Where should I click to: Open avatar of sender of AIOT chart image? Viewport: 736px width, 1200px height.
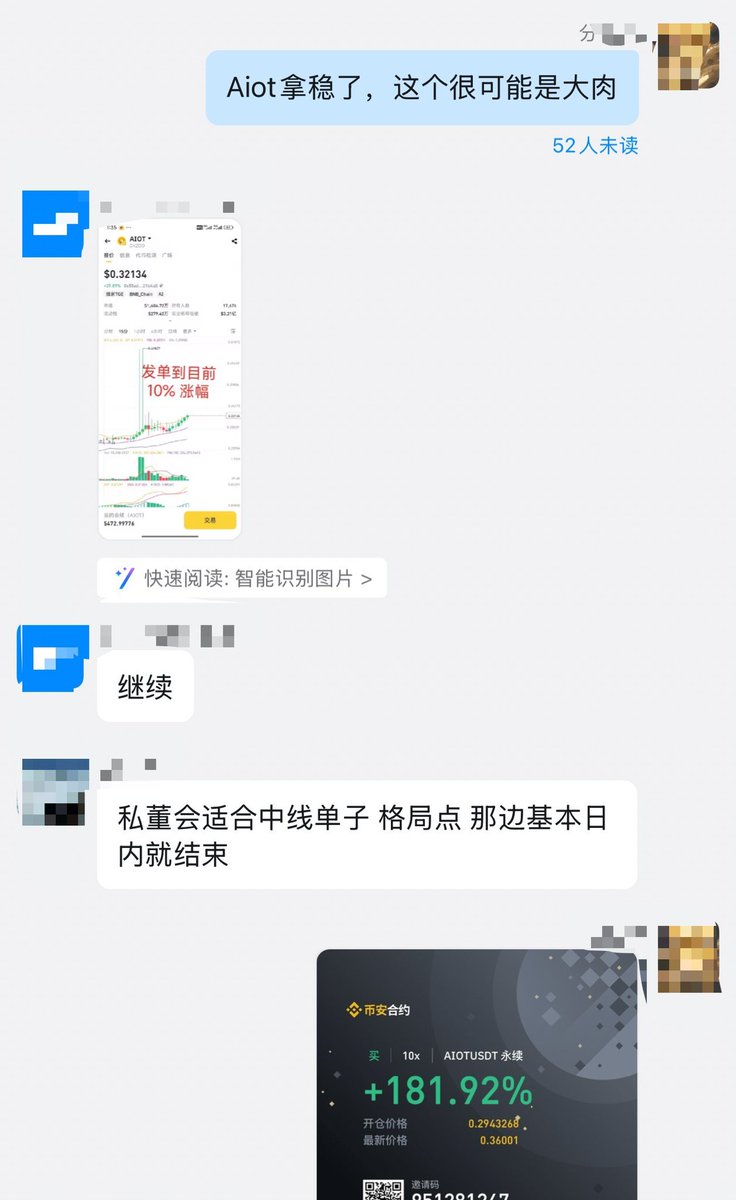point(55,224)
